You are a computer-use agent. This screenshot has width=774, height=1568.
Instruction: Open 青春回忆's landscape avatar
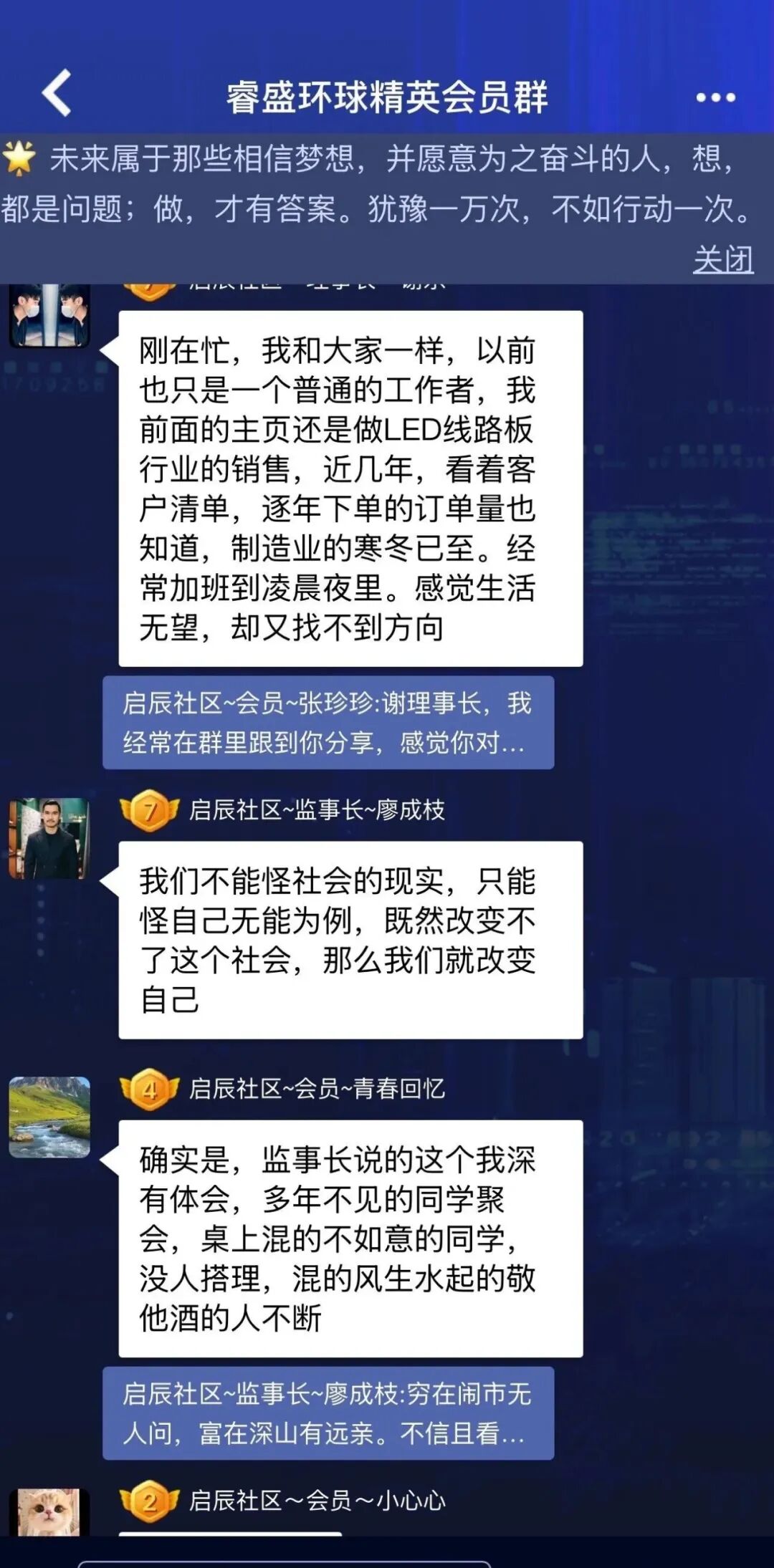tap(49, 1116)
